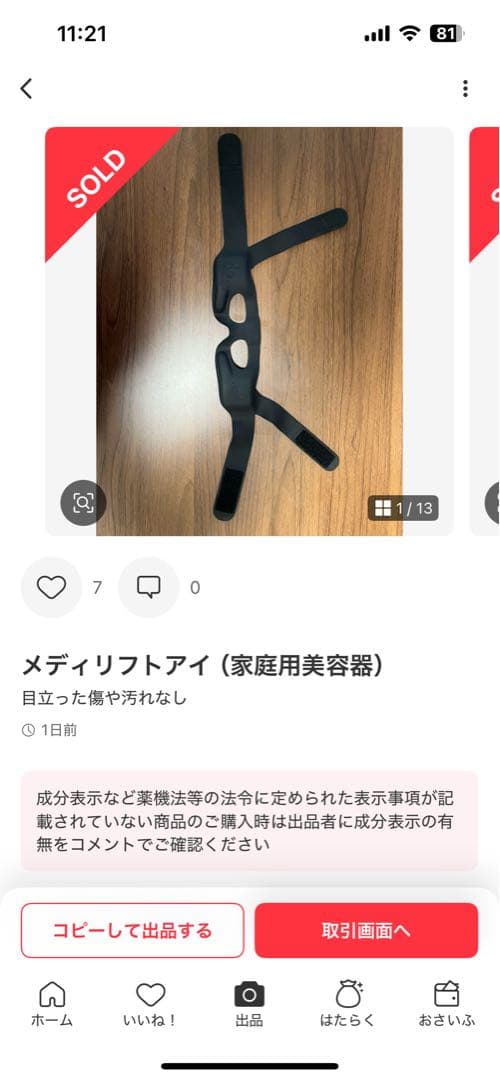Screen dimensions: 500x1080
Task: Open the 出品 camera tab
Action: [x=249, y=1004]
